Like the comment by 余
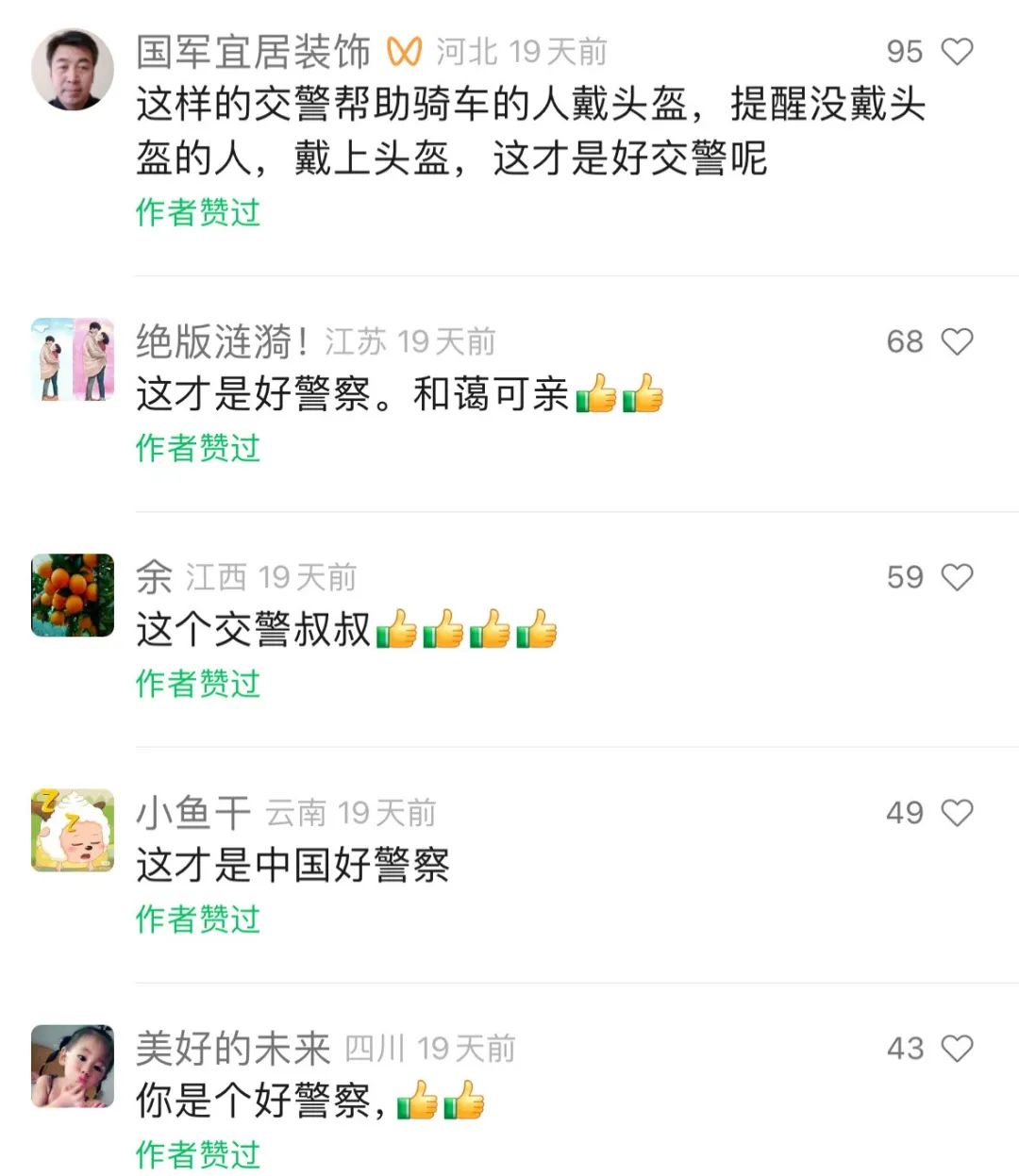The image size is (1019, 1176). click(957, 577)
